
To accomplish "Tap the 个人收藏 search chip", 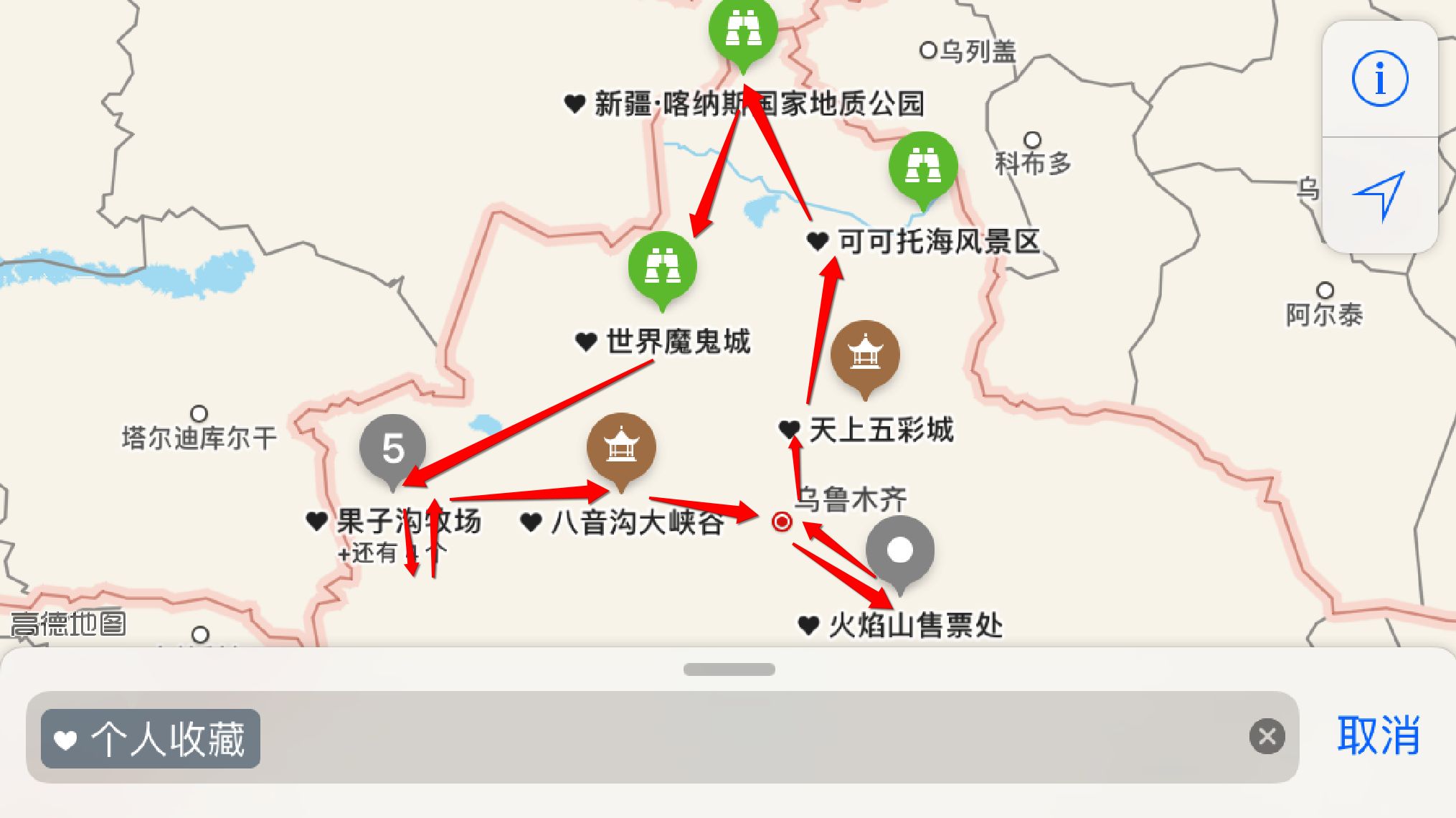I will pos(151,738).
